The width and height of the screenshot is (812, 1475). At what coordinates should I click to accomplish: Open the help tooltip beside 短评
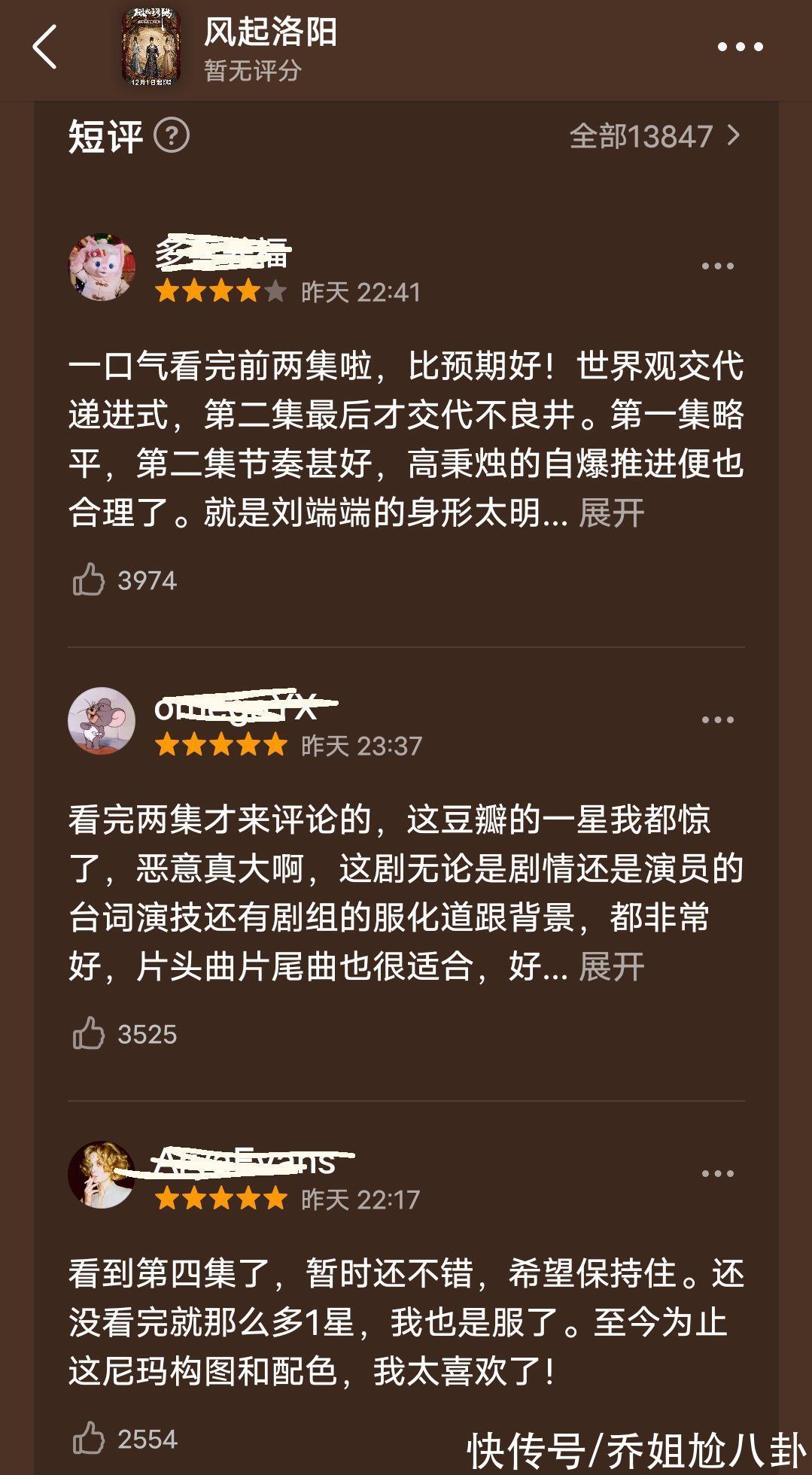click(x=171, y=135)
